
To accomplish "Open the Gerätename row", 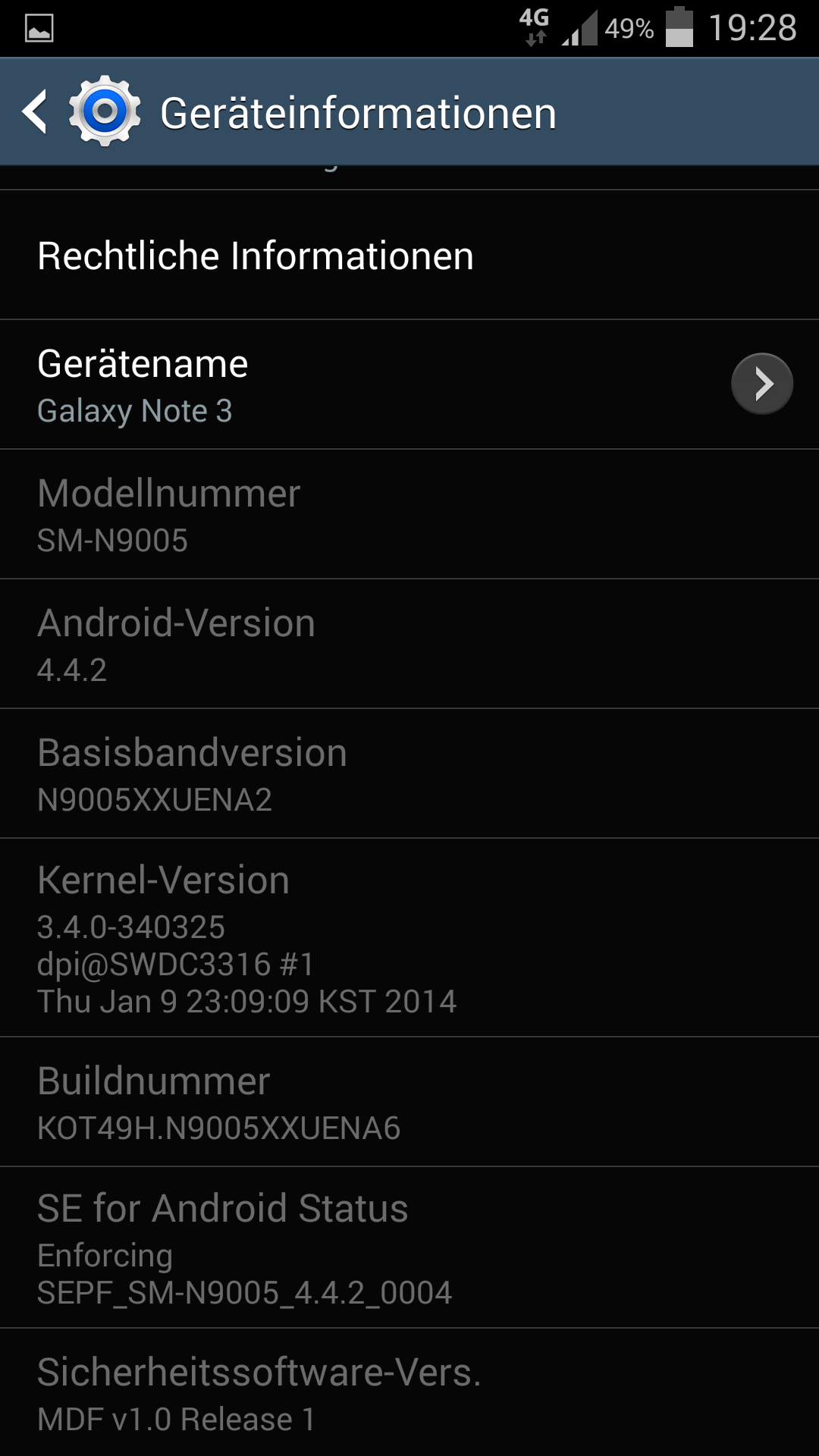I will coord(409,384).
